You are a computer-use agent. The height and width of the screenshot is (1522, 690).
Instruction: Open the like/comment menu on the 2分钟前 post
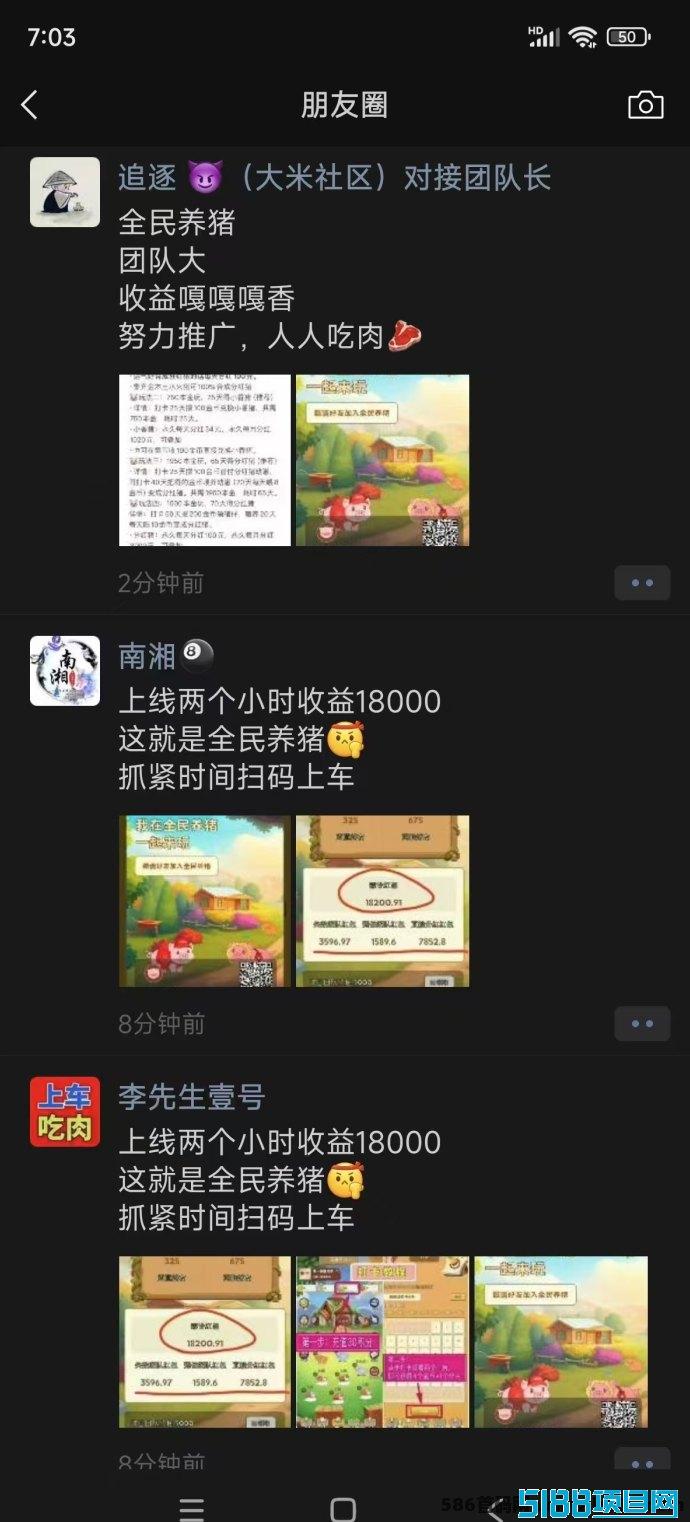tap(642, 583)
